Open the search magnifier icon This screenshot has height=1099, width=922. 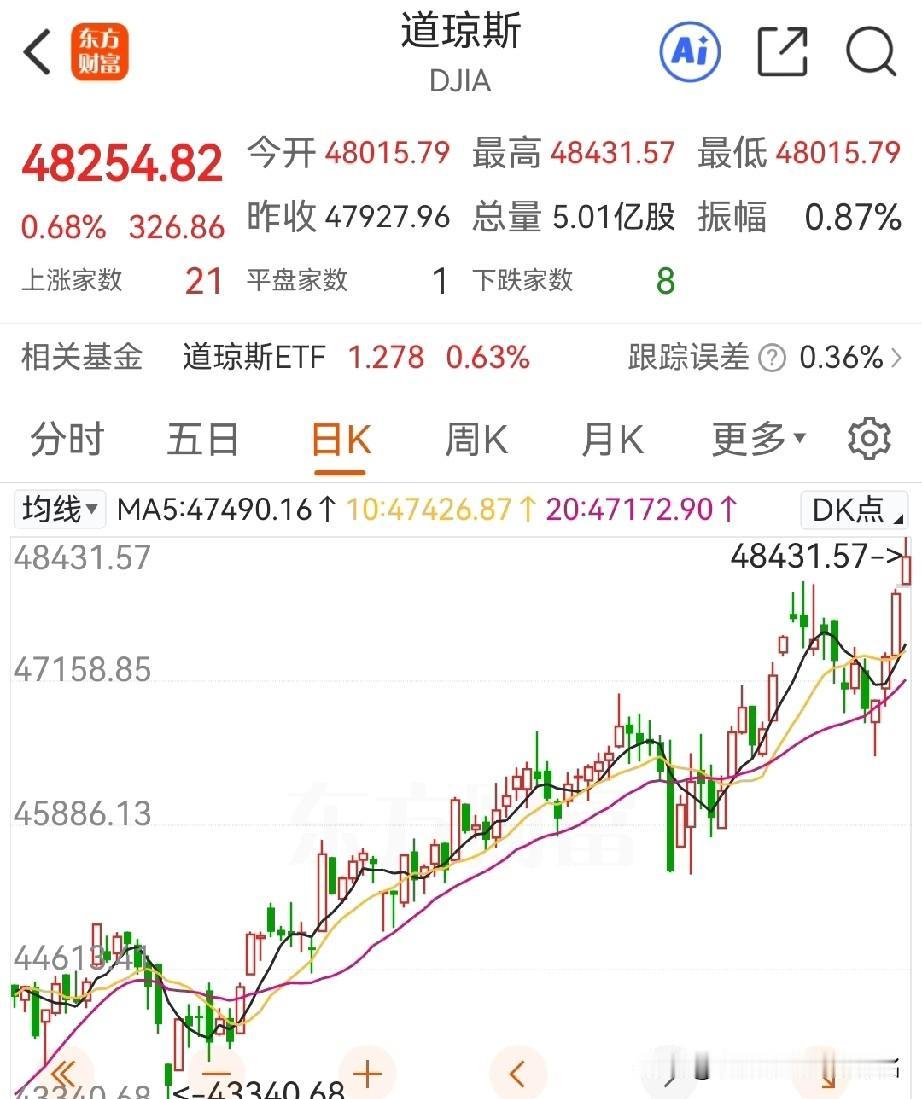(x=871, y=52)
